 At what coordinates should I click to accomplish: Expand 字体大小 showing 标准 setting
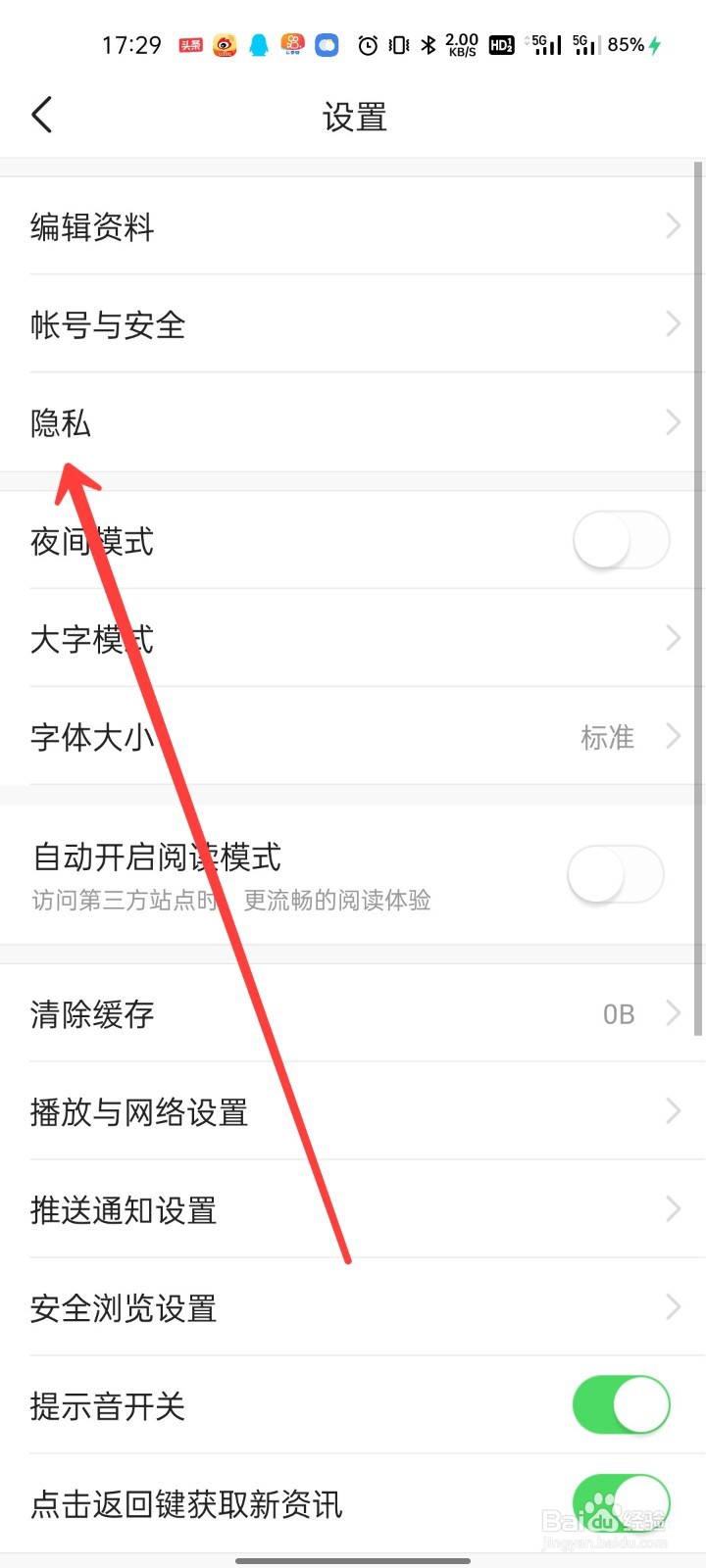353,737
